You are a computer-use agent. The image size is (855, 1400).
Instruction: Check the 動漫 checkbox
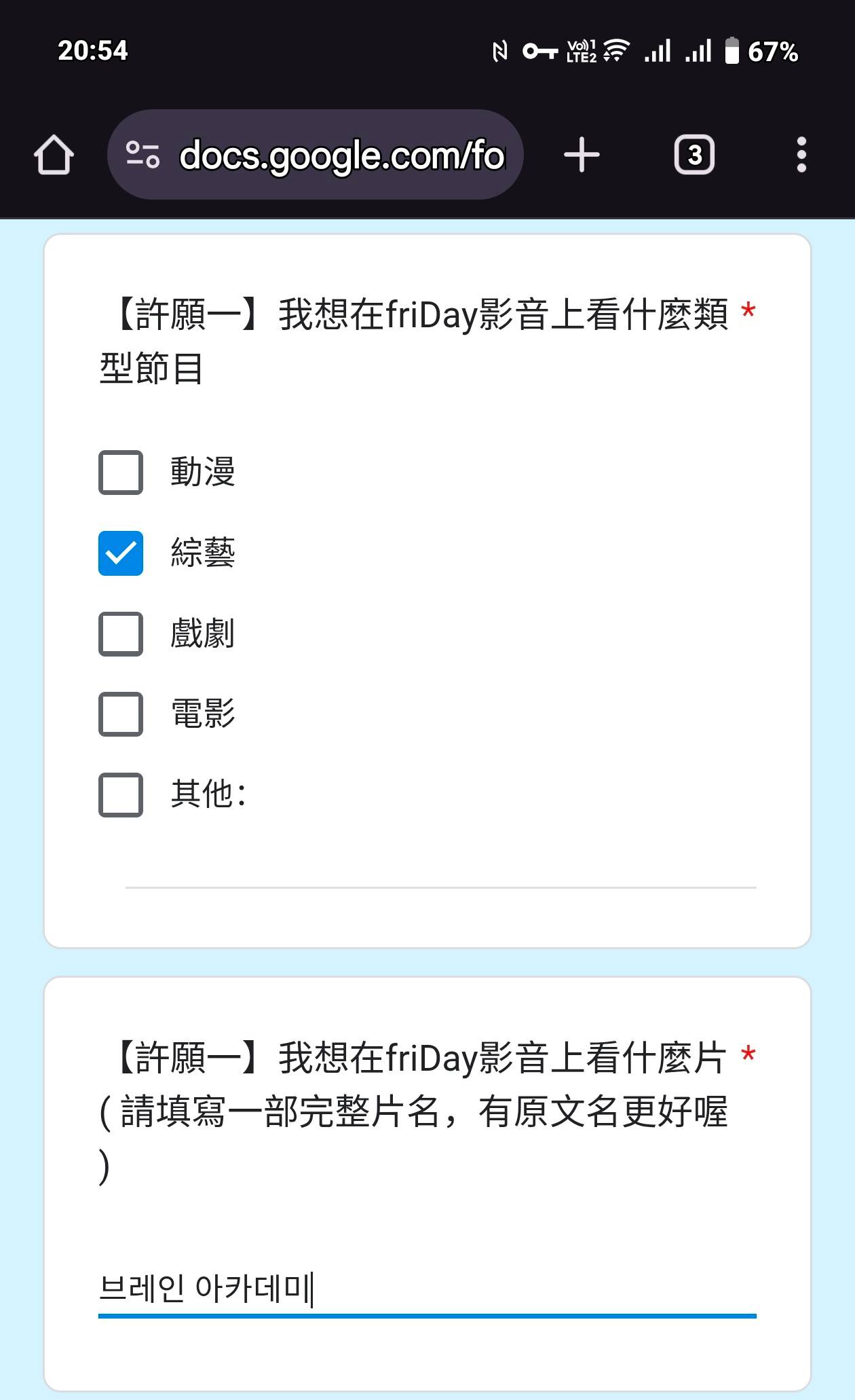click(x=121, y=472)
